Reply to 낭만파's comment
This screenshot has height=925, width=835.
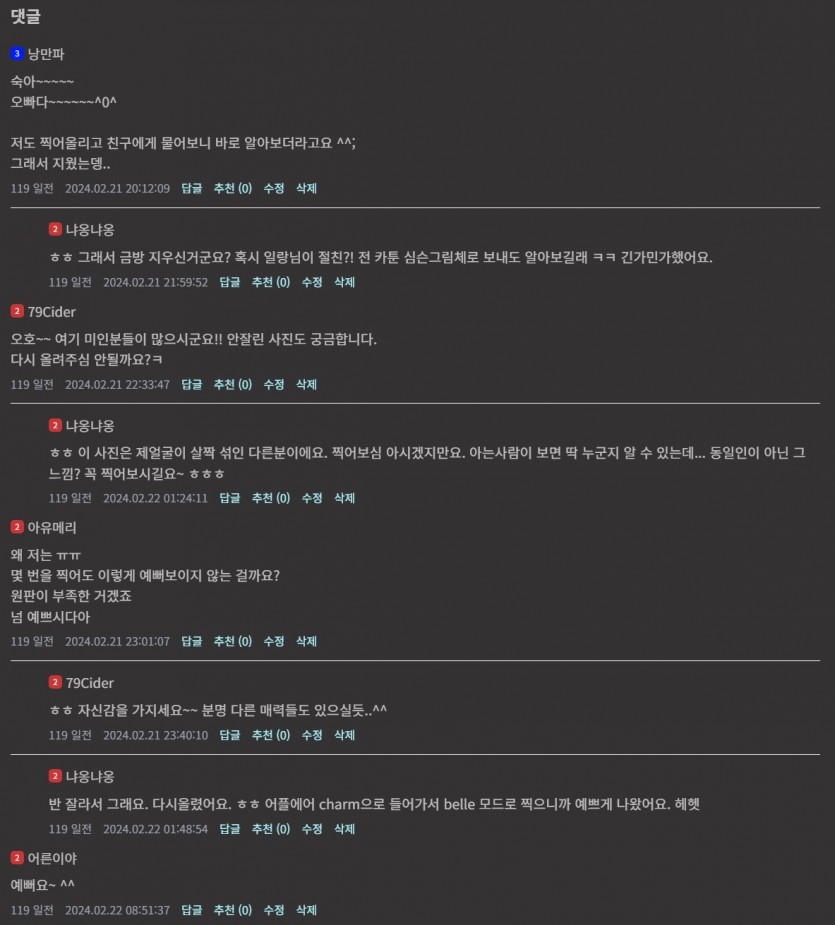point(191,188)
